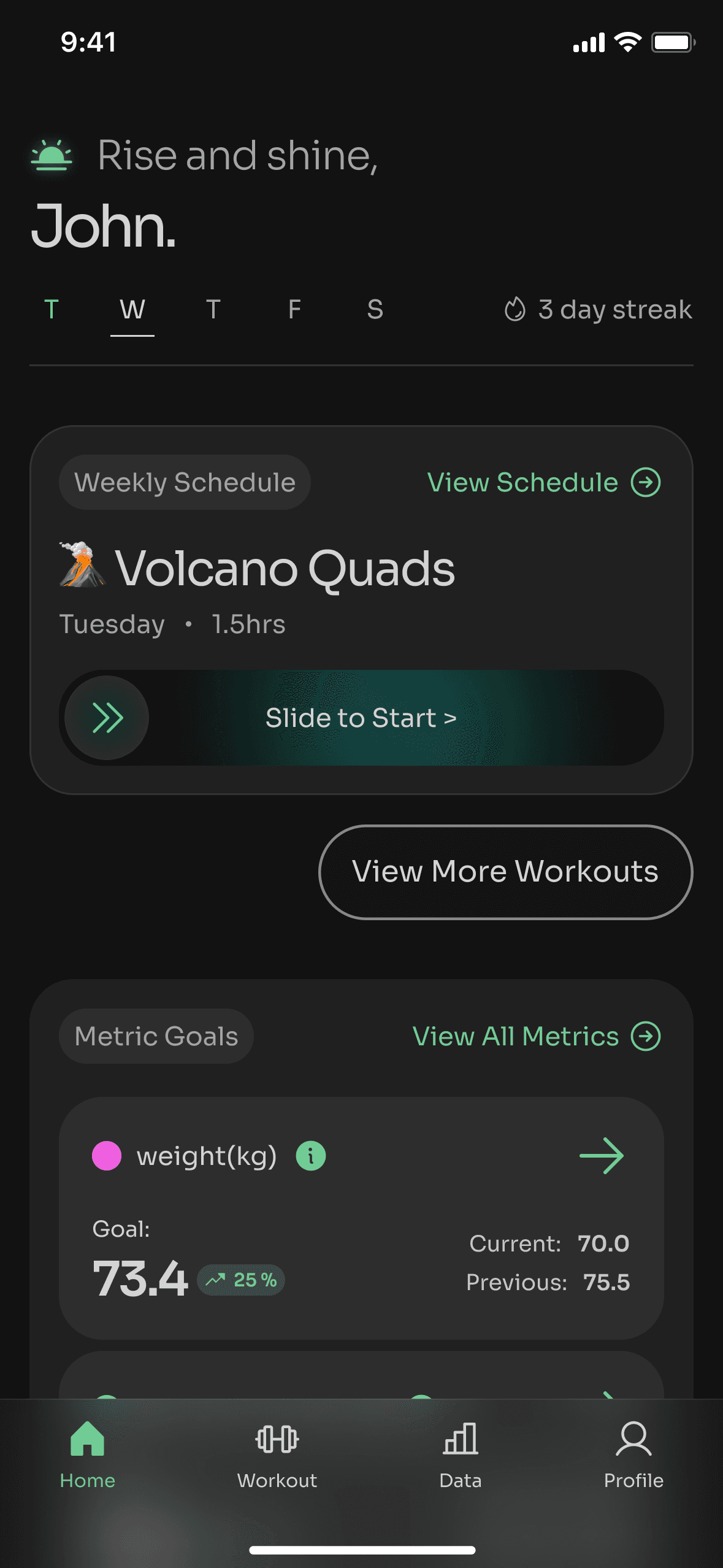Select the S day tab

click(x=375, y=310)
